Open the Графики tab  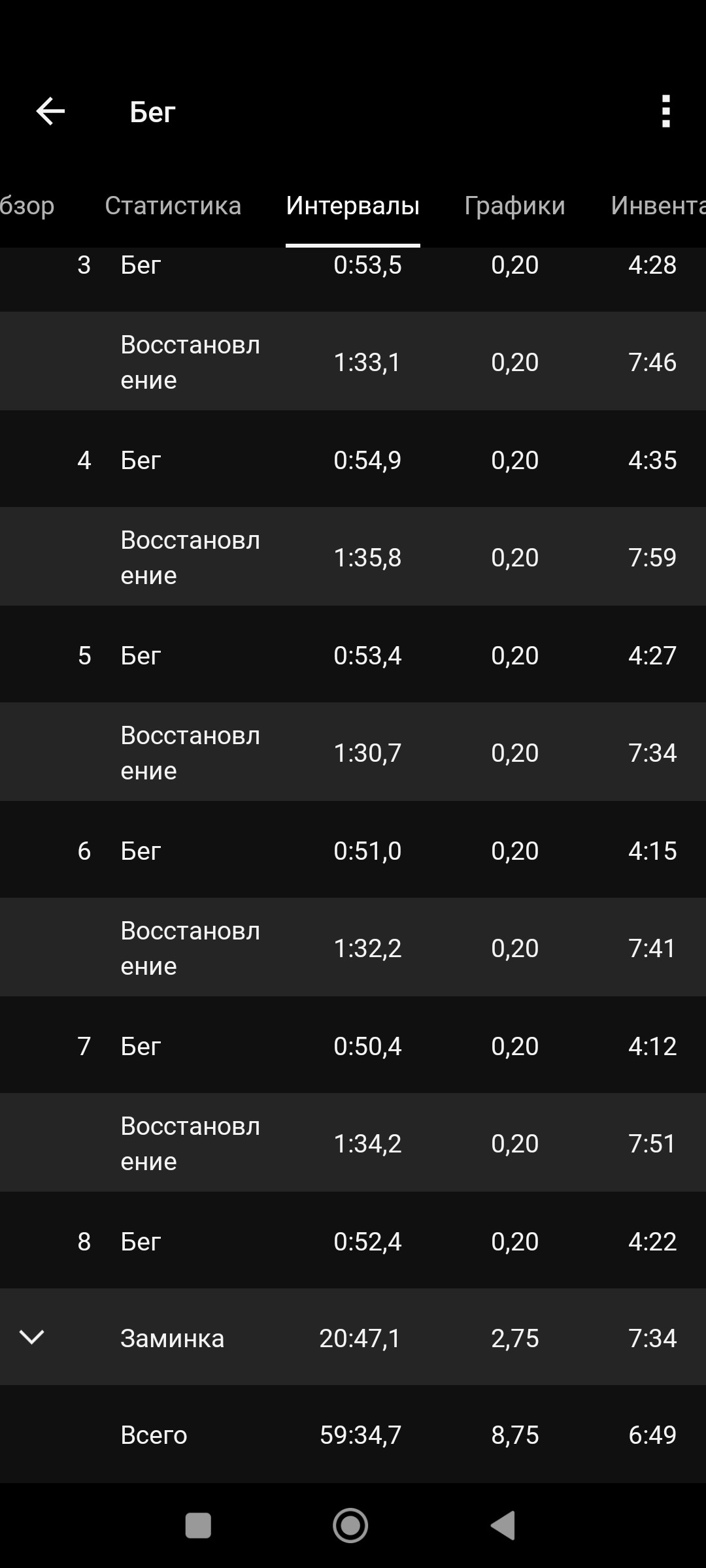point(514,206)
